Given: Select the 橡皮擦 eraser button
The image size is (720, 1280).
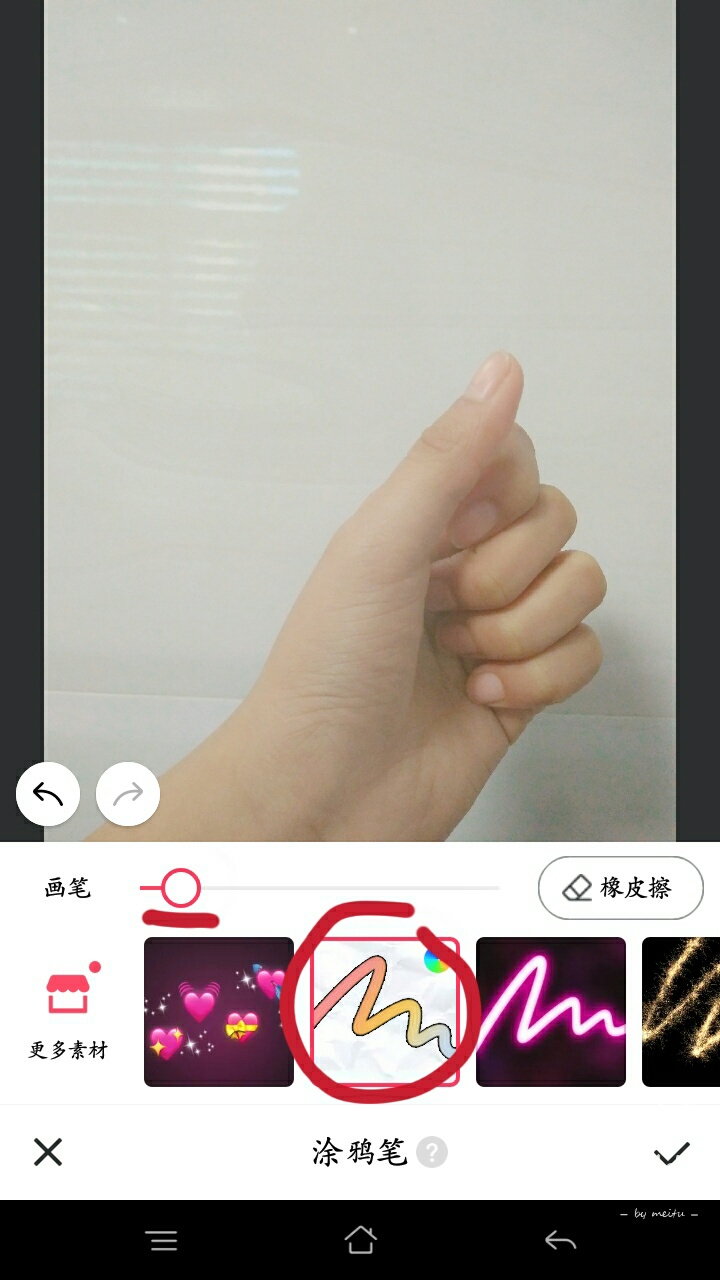Looking at the screenshot, I should 620,887.
